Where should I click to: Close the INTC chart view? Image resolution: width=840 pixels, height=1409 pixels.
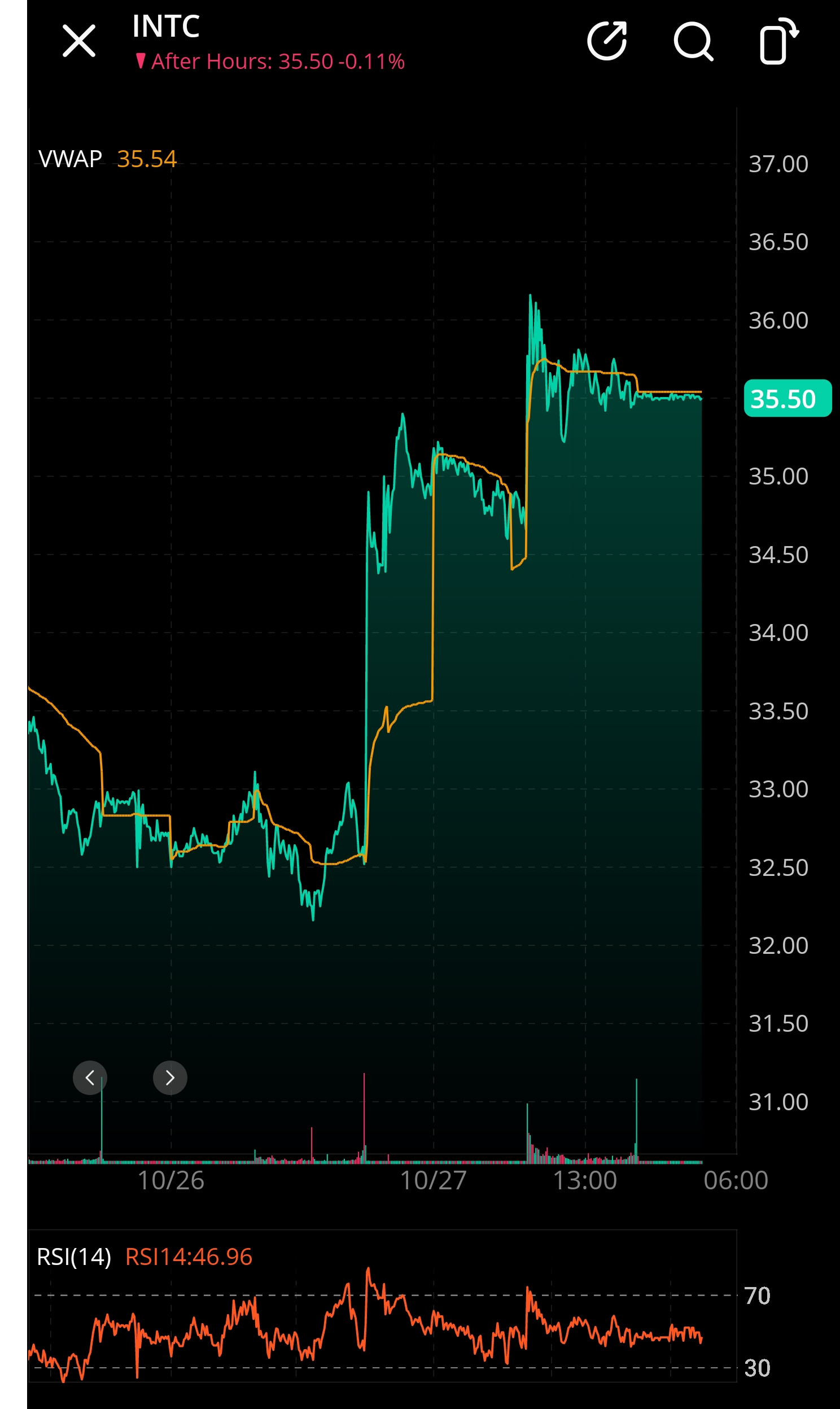tap(78, 41)
